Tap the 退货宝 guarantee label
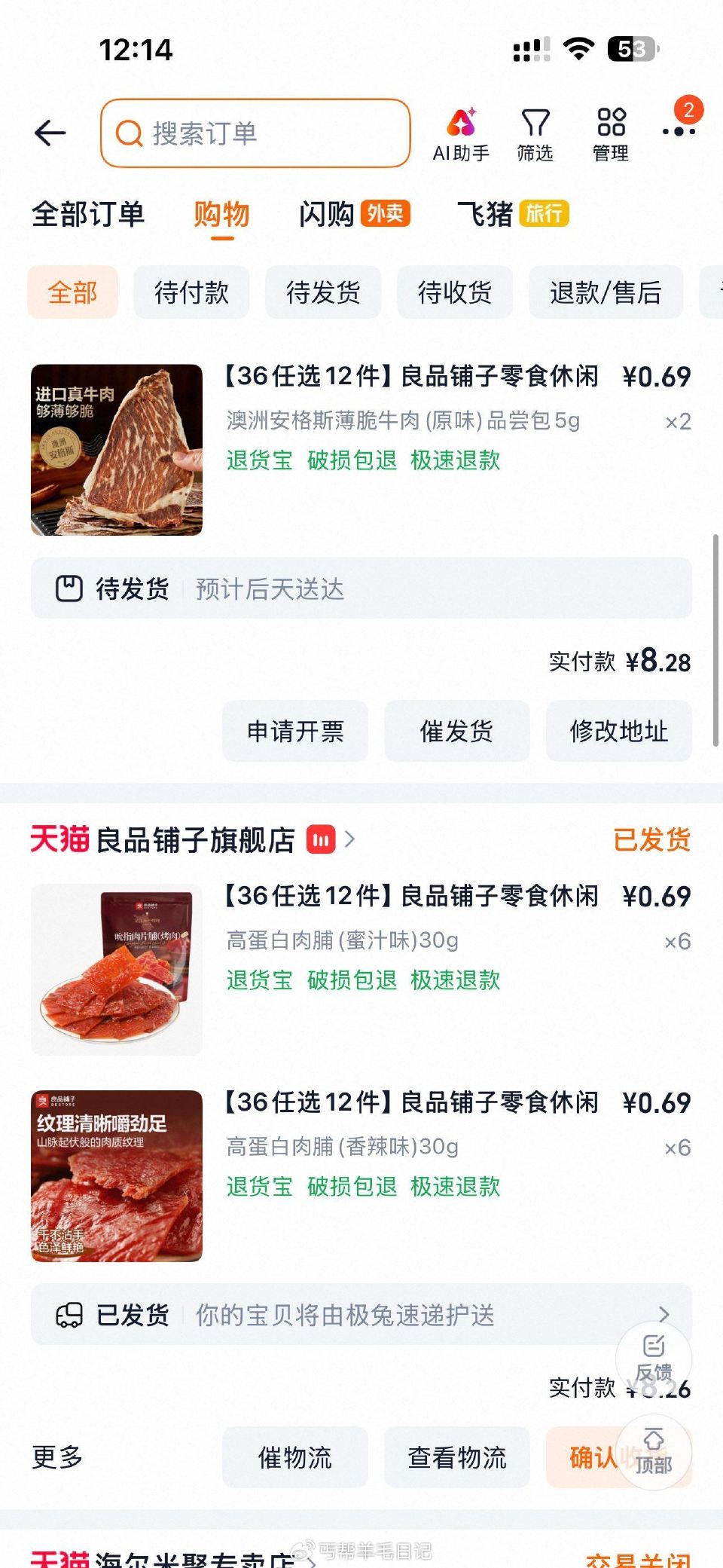 [x=259, y=462]
